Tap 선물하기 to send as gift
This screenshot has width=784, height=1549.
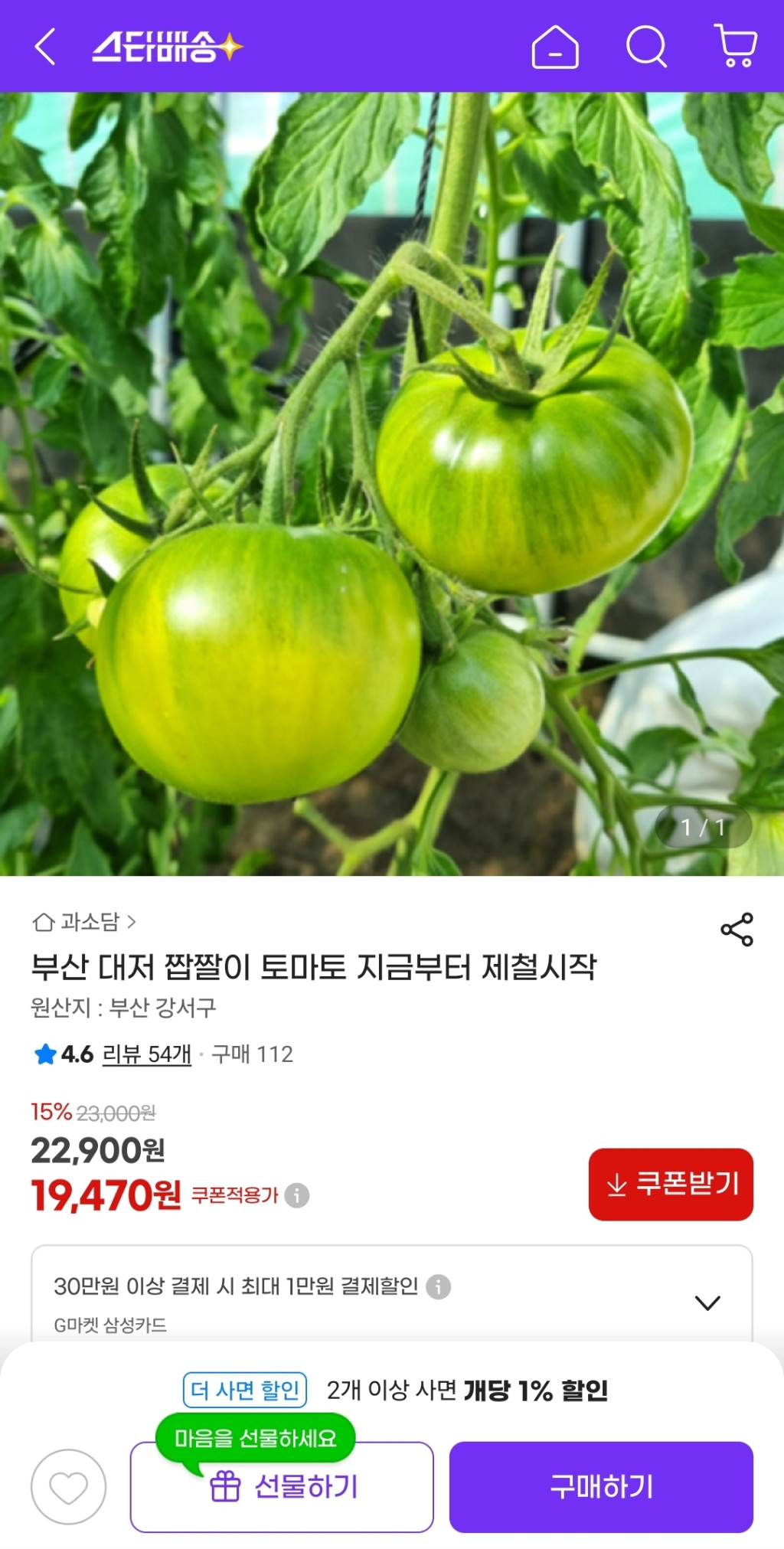click(282, 1487)
